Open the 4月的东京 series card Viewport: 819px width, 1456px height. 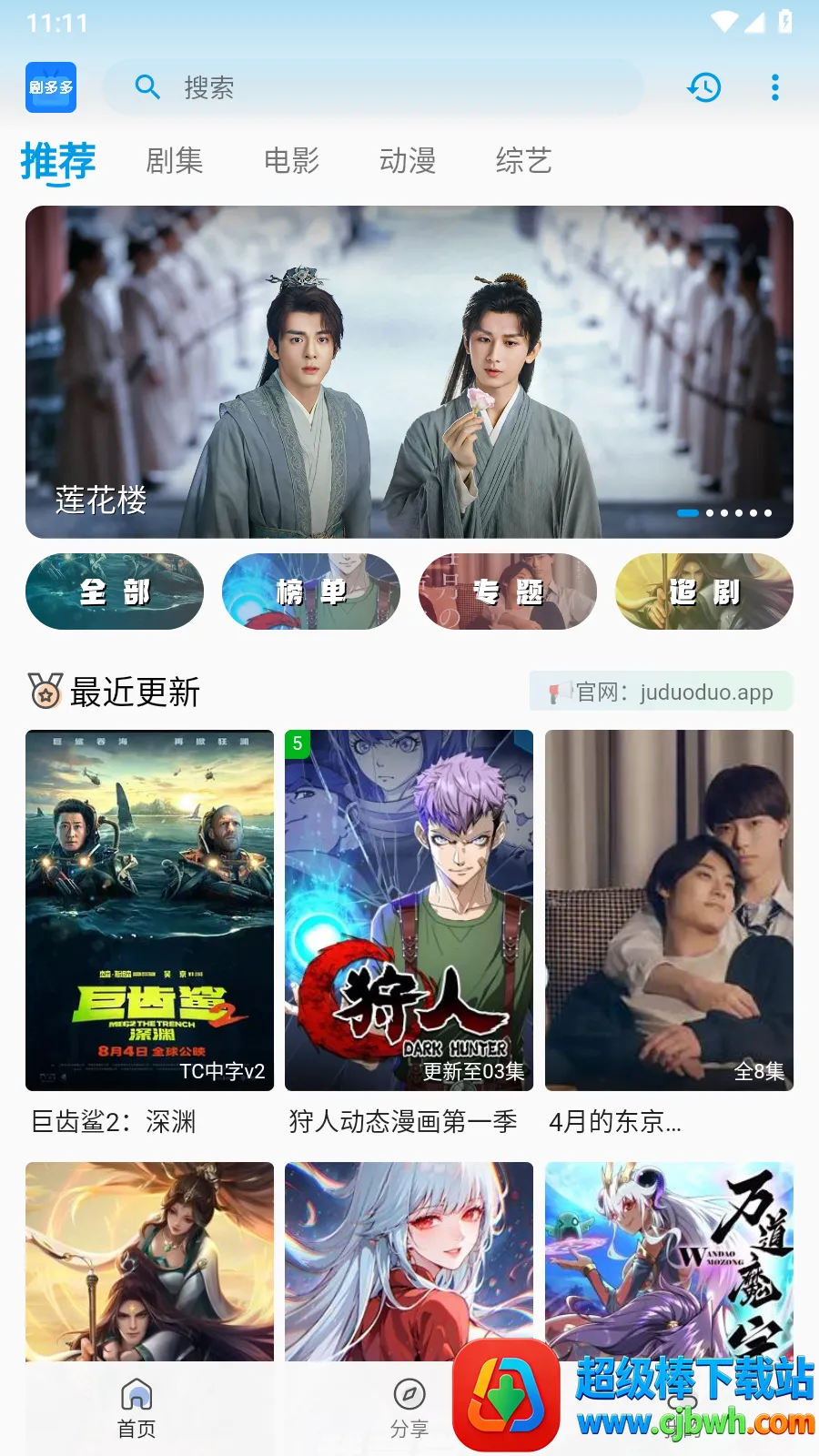669,910
